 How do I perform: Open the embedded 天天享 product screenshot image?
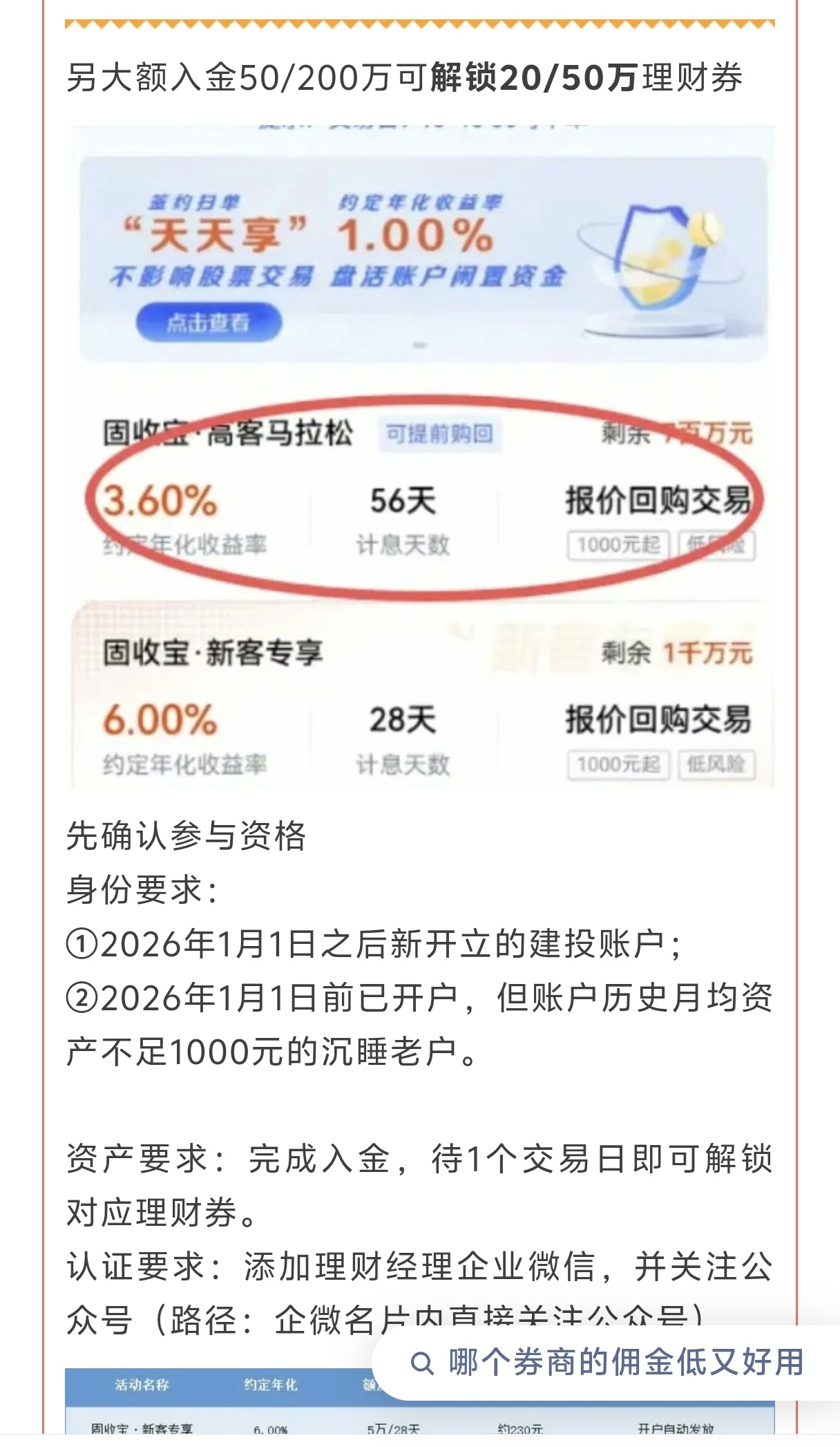[420, 456]
